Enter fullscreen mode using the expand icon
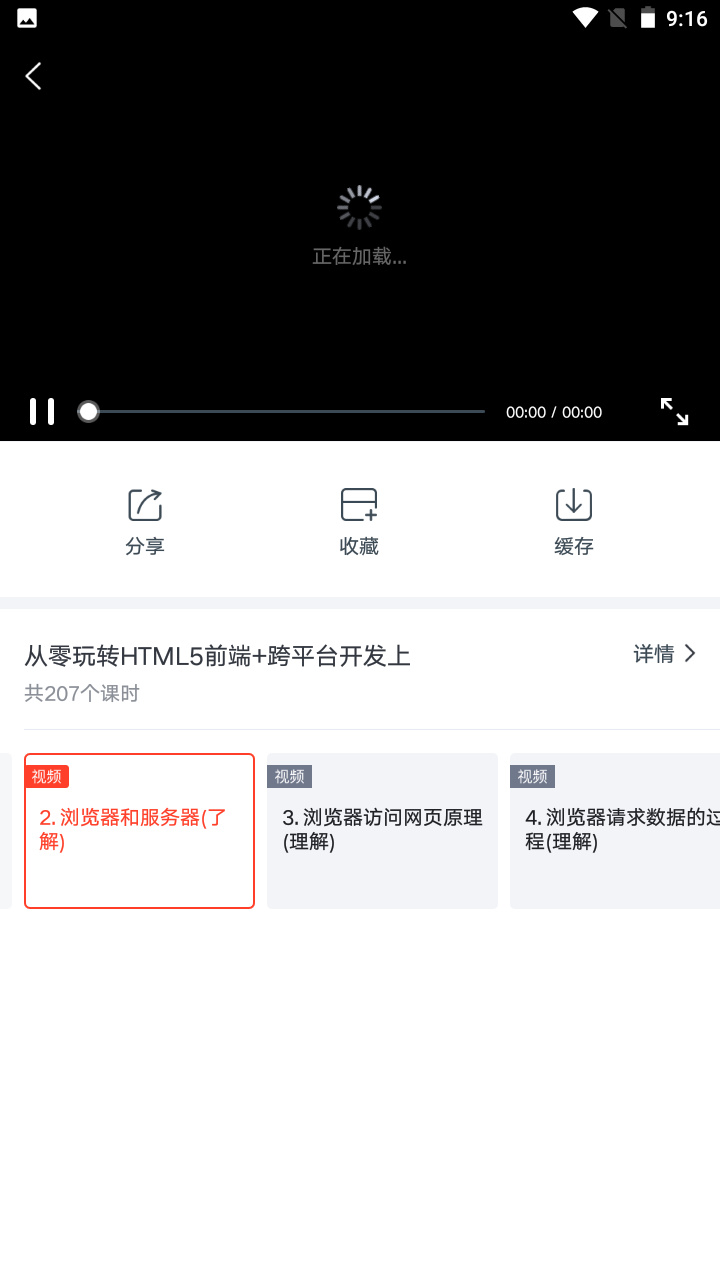The height and width of the screenshot is (1280, 720). [673, 411]
